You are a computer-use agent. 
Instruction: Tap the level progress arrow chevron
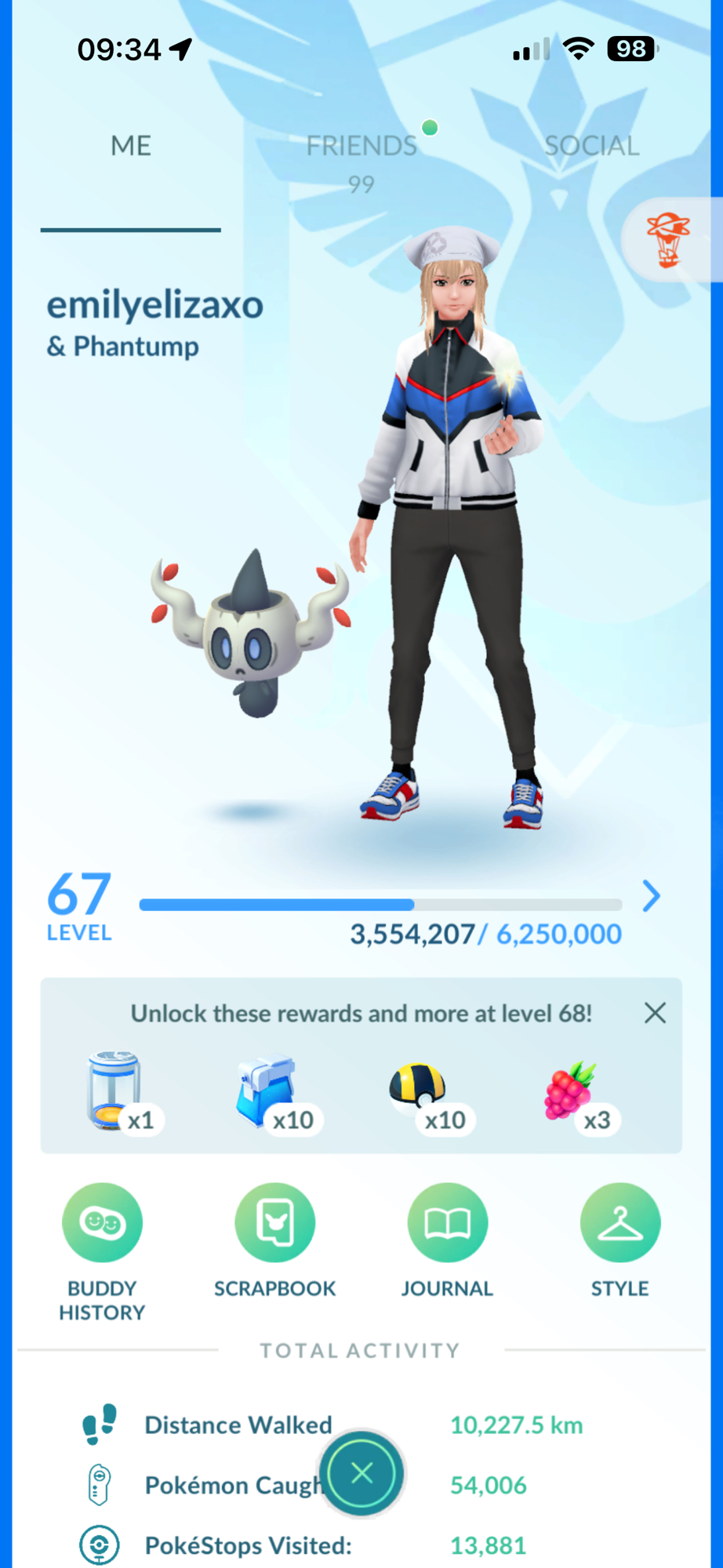pyautogui.click(x=651, y=895)
